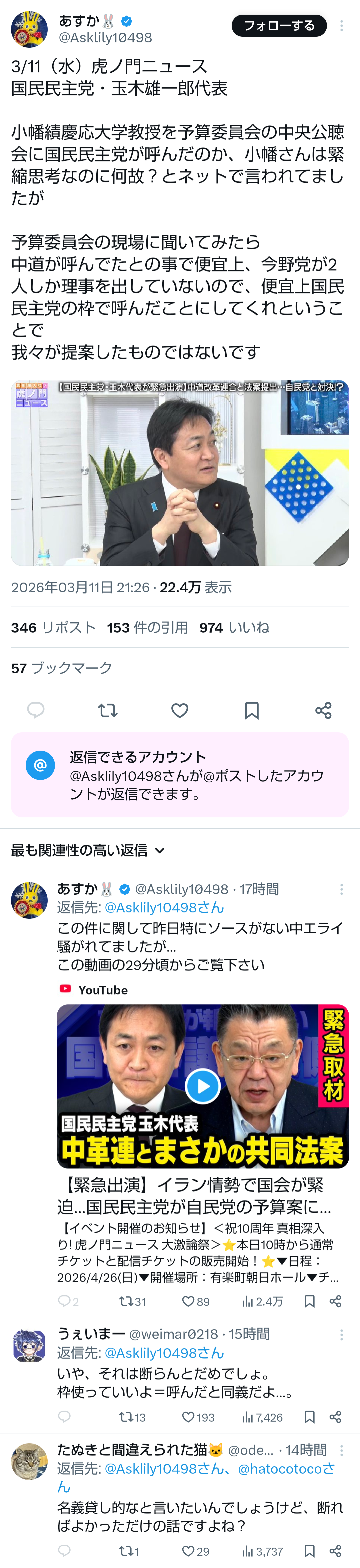The image size is (360, 1568).
Task: Open the overflow menu on main post
Action: [341, 26]
